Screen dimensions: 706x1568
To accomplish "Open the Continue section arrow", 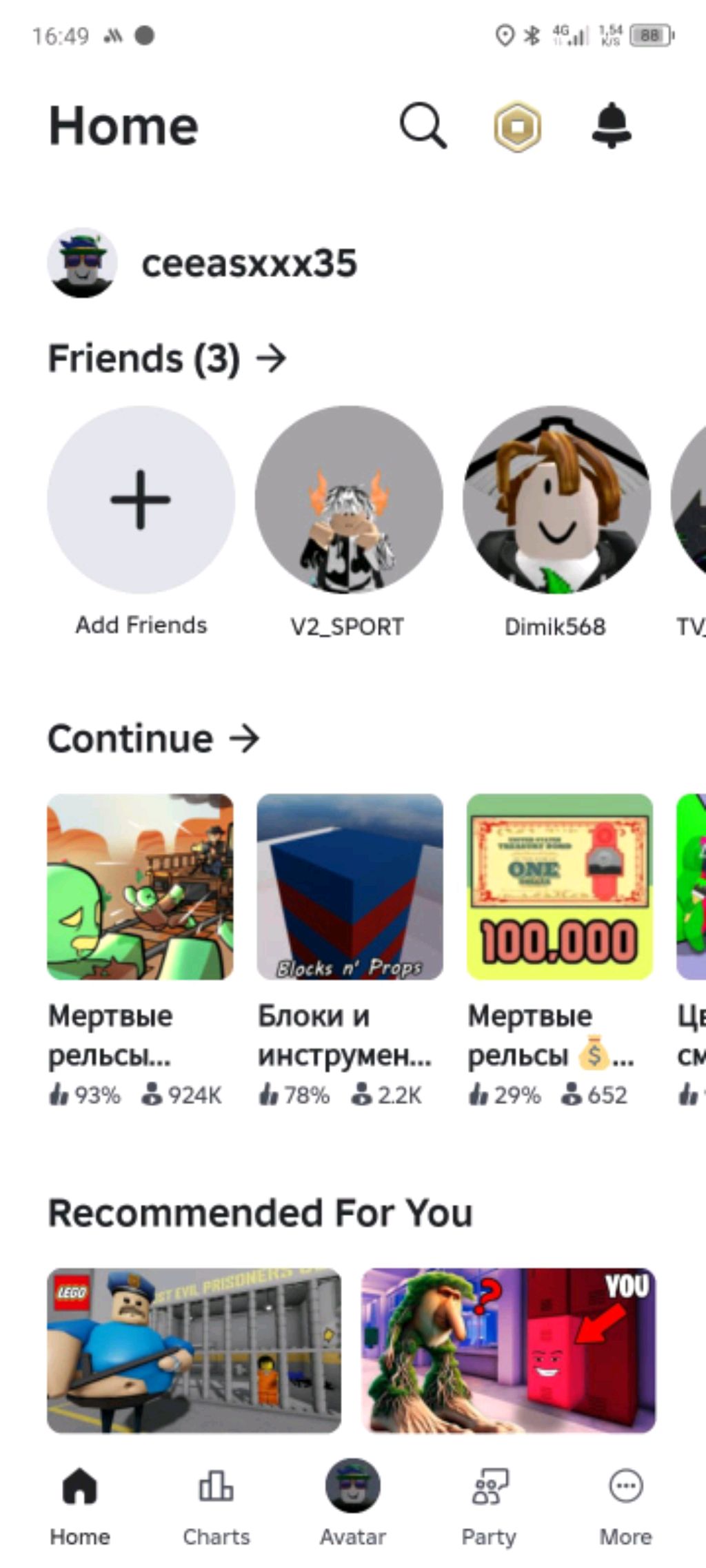I will pyautogui.click(x=245, y=738).
